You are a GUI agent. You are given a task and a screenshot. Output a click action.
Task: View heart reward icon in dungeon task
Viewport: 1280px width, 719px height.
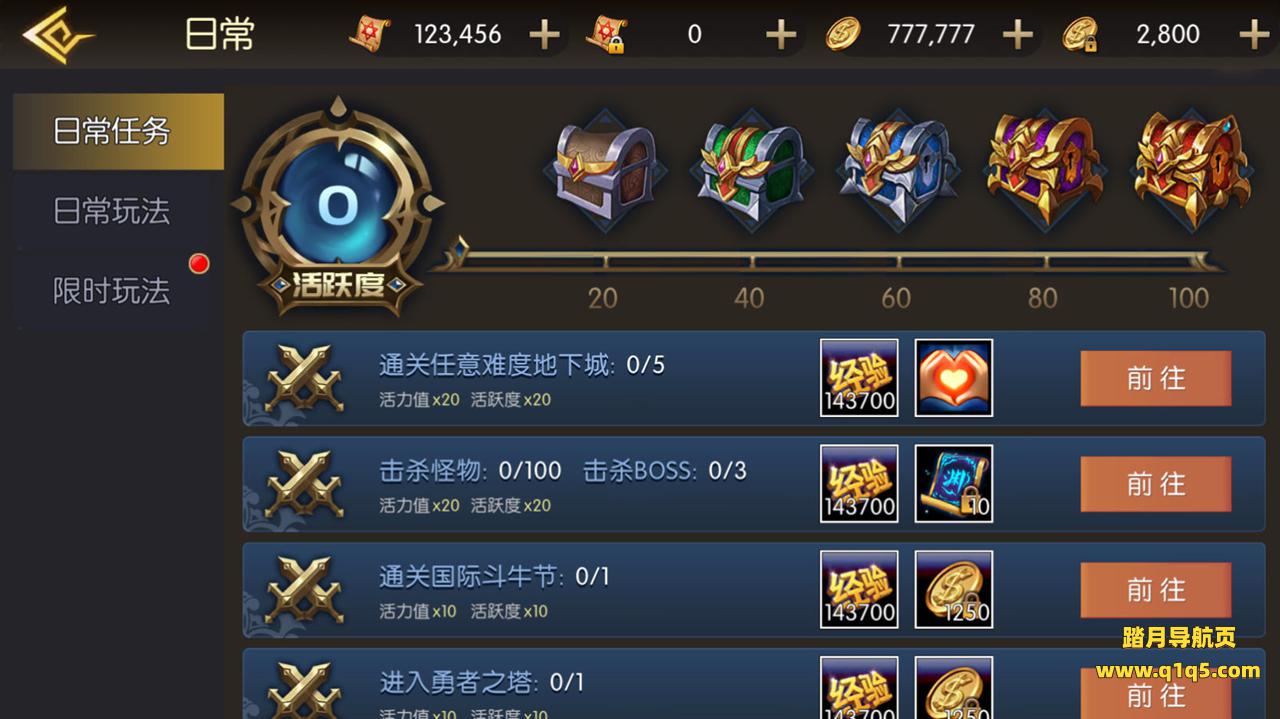pyautogui.click(x=953, y=378)
